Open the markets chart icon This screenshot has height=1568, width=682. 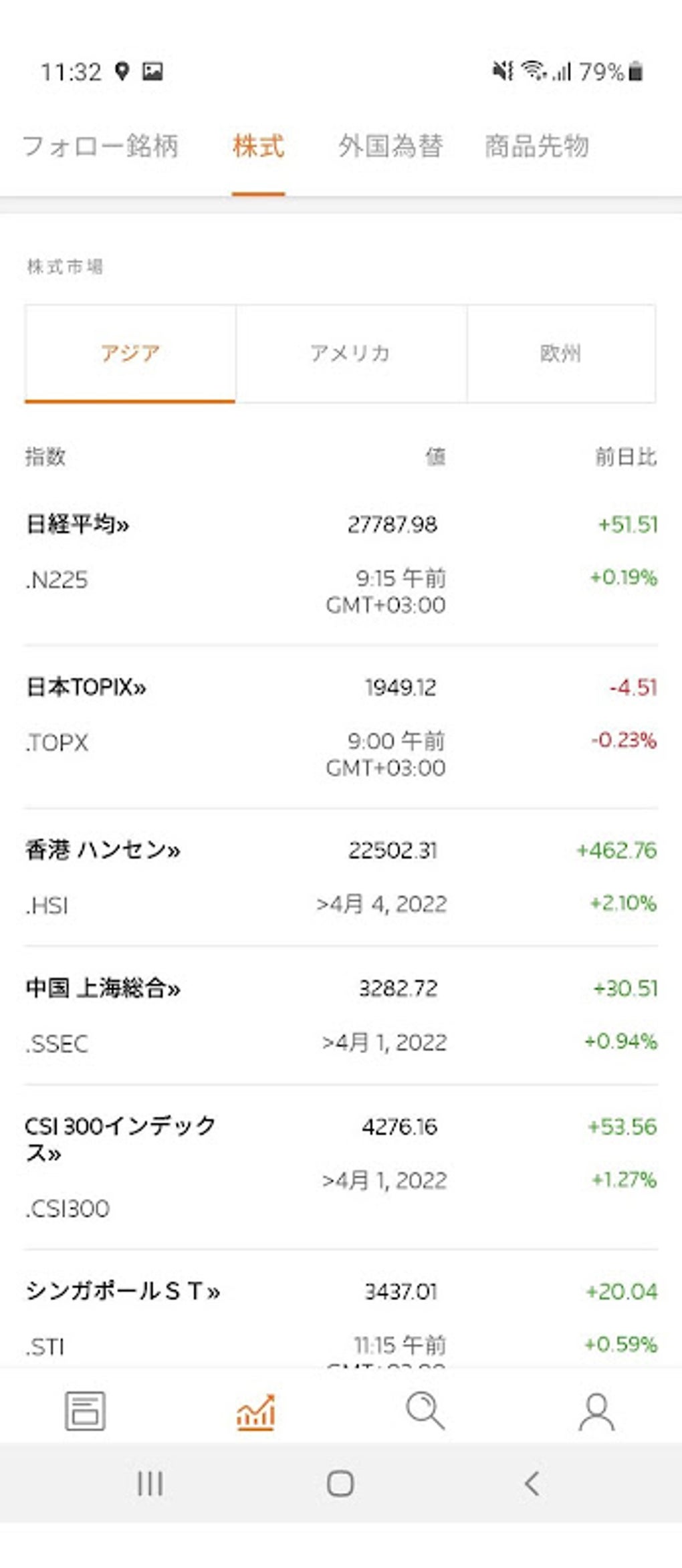[x=255, y=1411]
